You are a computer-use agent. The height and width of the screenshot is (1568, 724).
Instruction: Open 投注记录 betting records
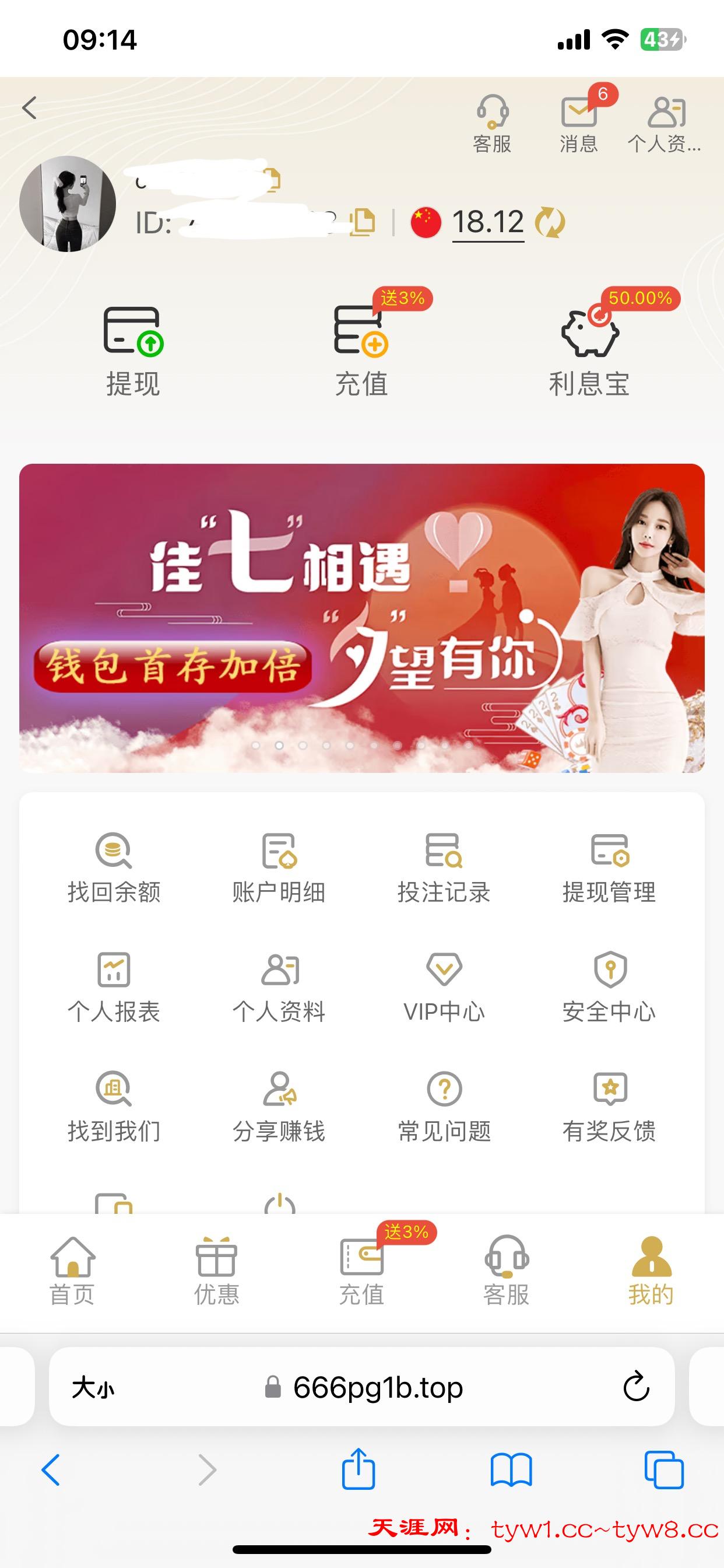444,866
